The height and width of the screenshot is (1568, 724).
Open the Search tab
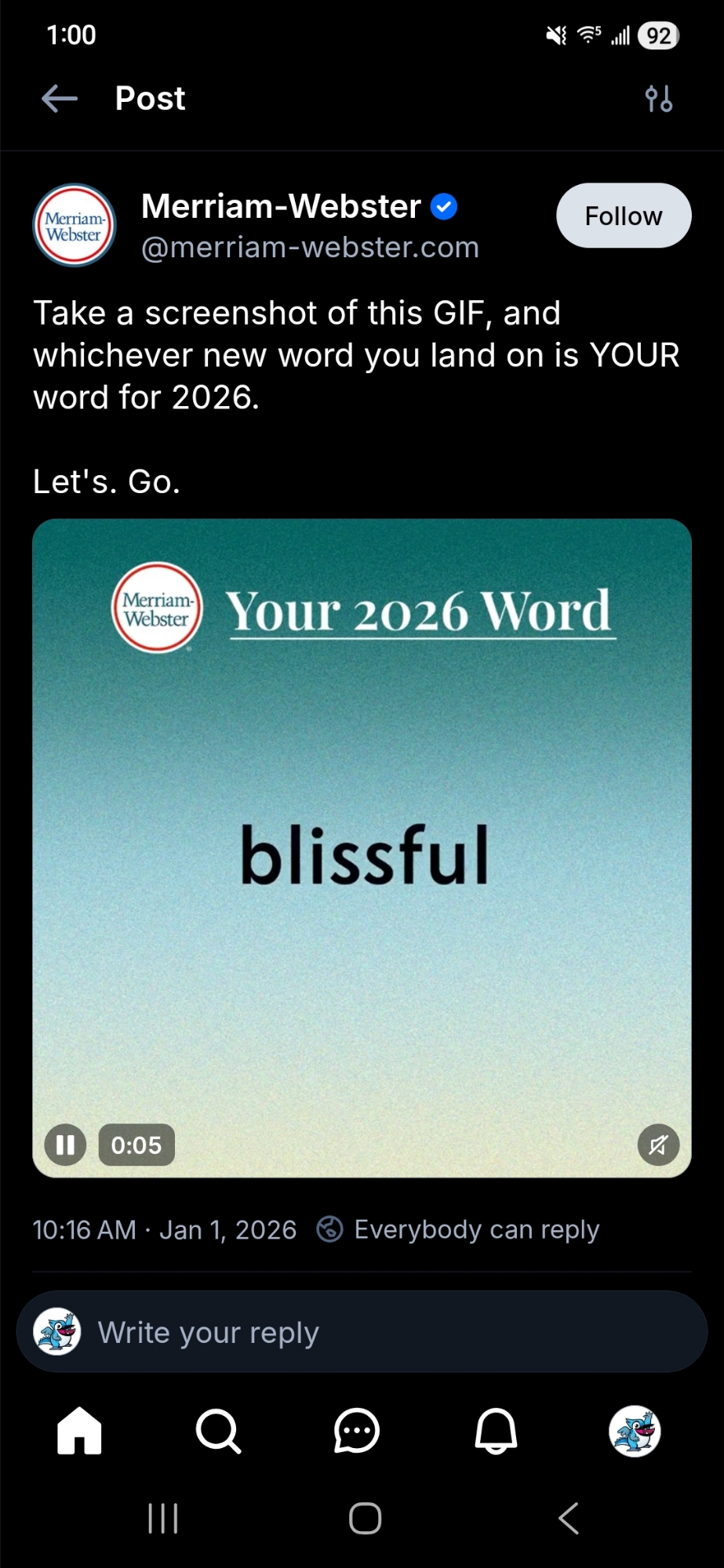click(x=218, y=1431)
